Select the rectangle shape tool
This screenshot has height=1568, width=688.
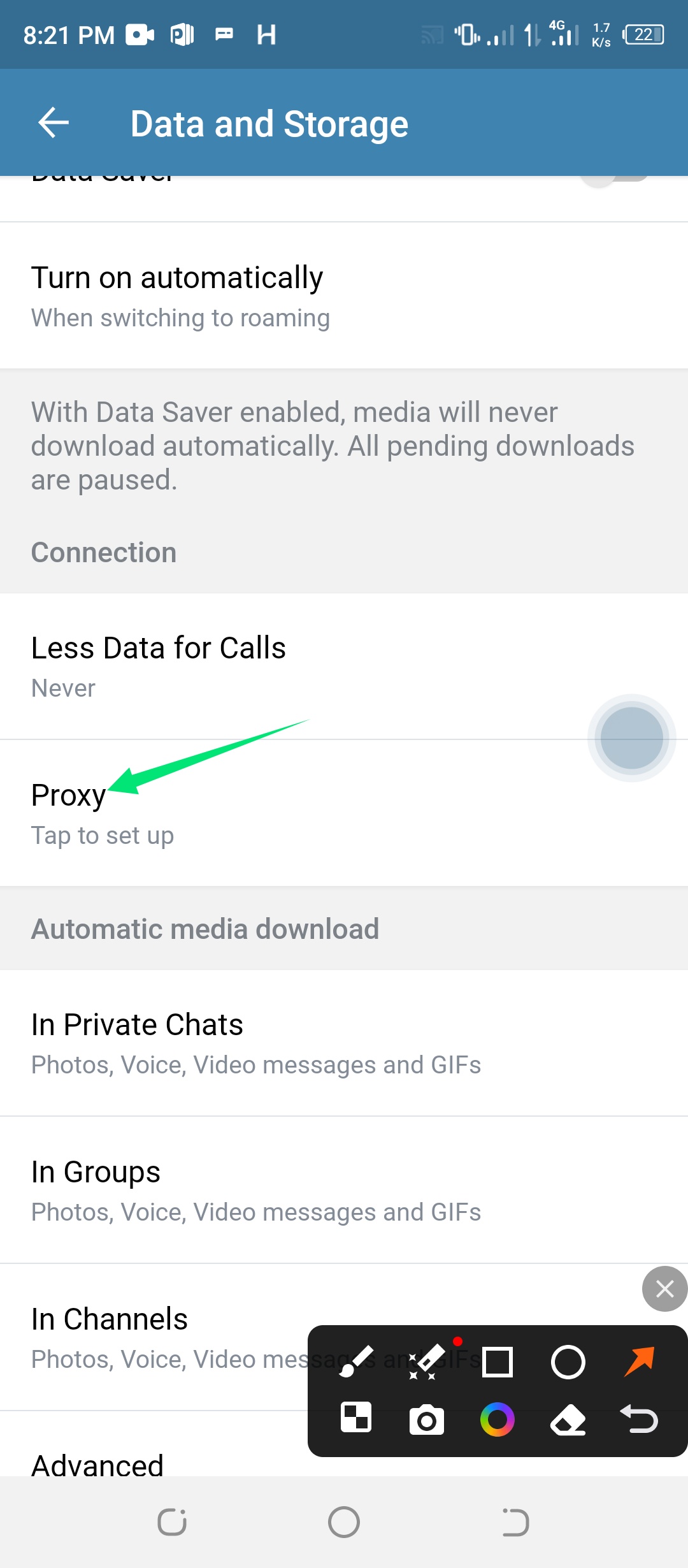click(x=498, y=1363)
